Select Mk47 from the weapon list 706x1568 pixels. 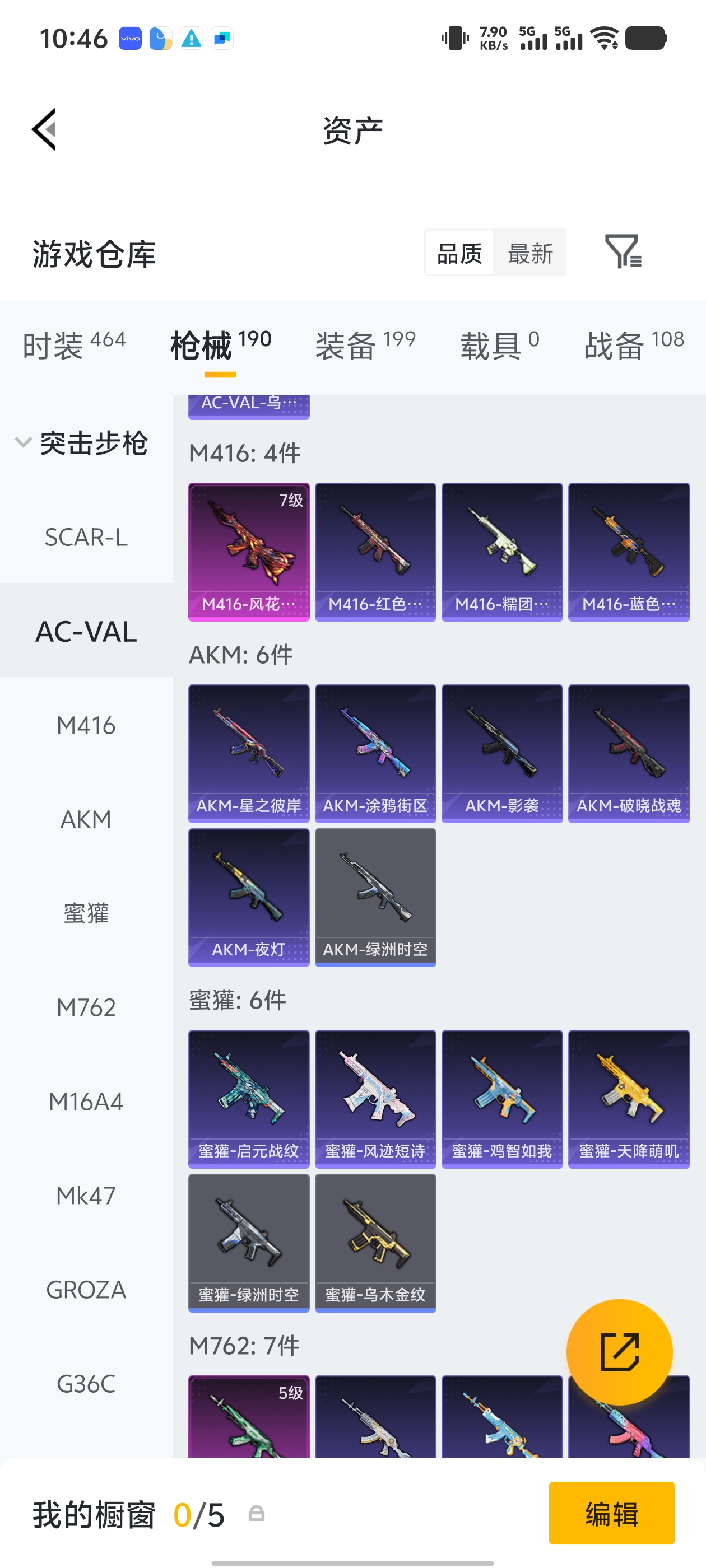tap(86, 1196)
